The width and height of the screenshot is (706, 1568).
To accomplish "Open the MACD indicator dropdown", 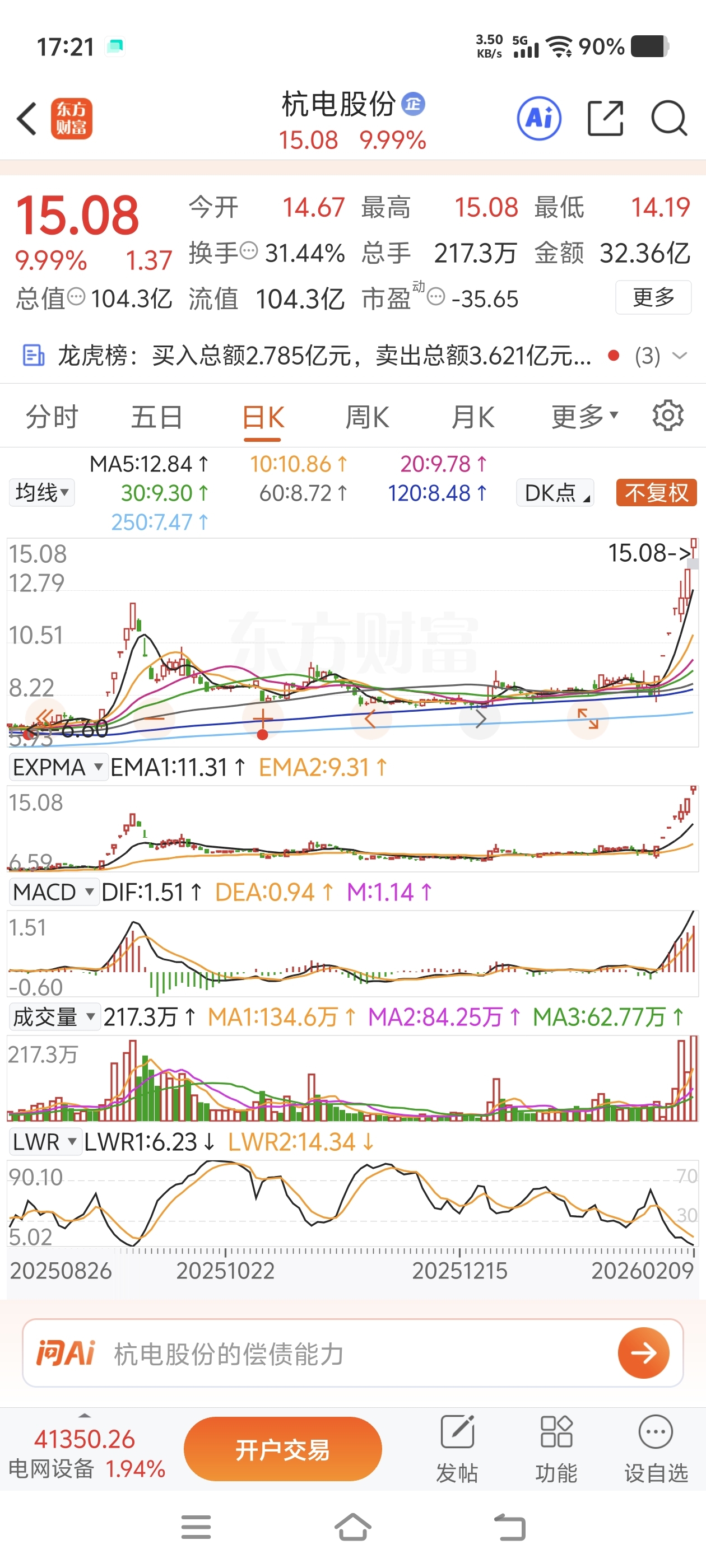I will click(x=54, y=892).
